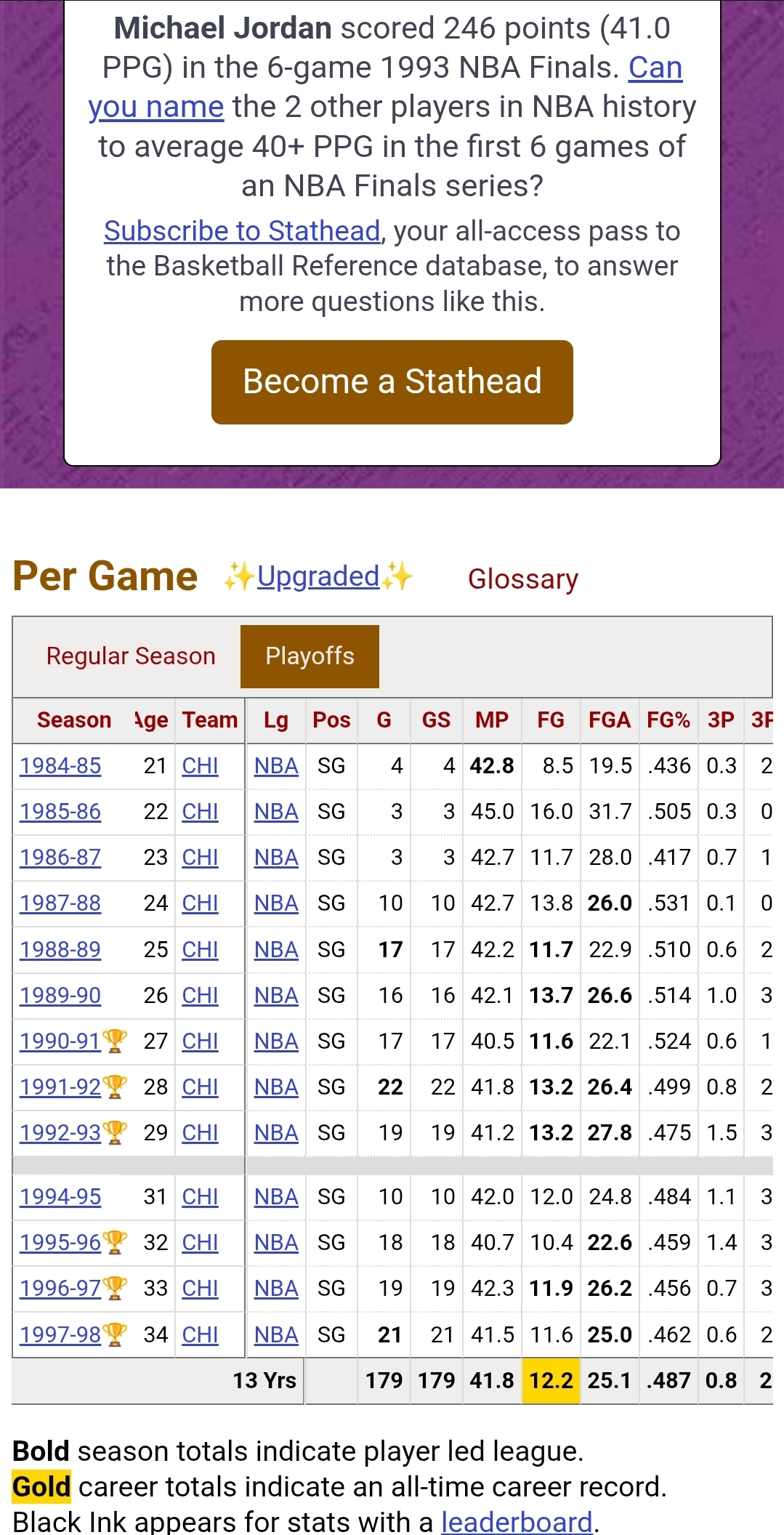Open CHI team link in 1985-86 row
The height and width of the screenshot is (1535, 784).
click(200, 812)
